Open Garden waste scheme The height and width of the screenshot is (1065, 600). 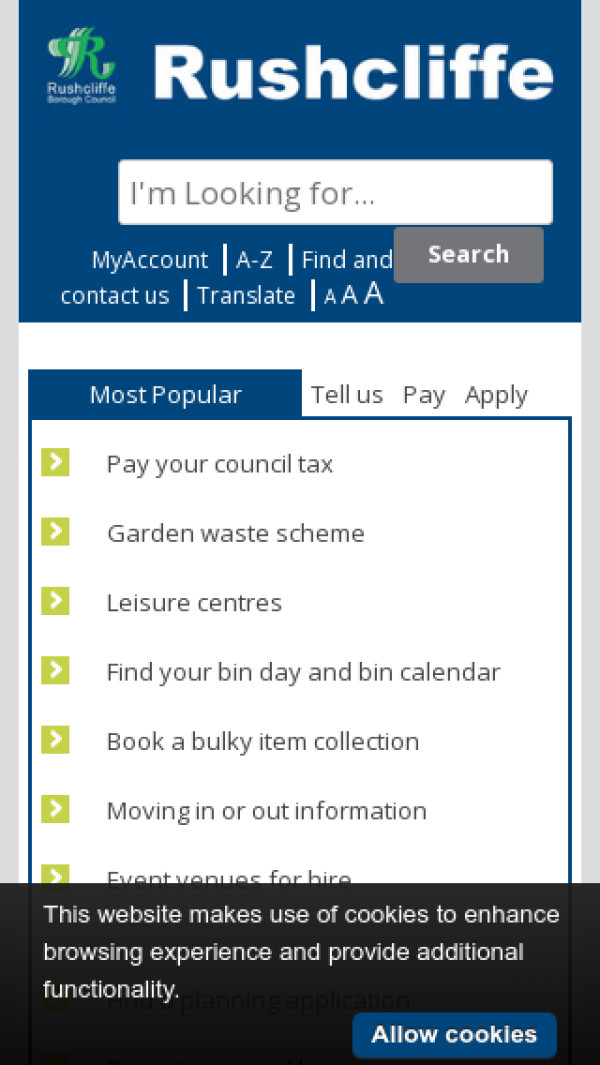[236, 533]
